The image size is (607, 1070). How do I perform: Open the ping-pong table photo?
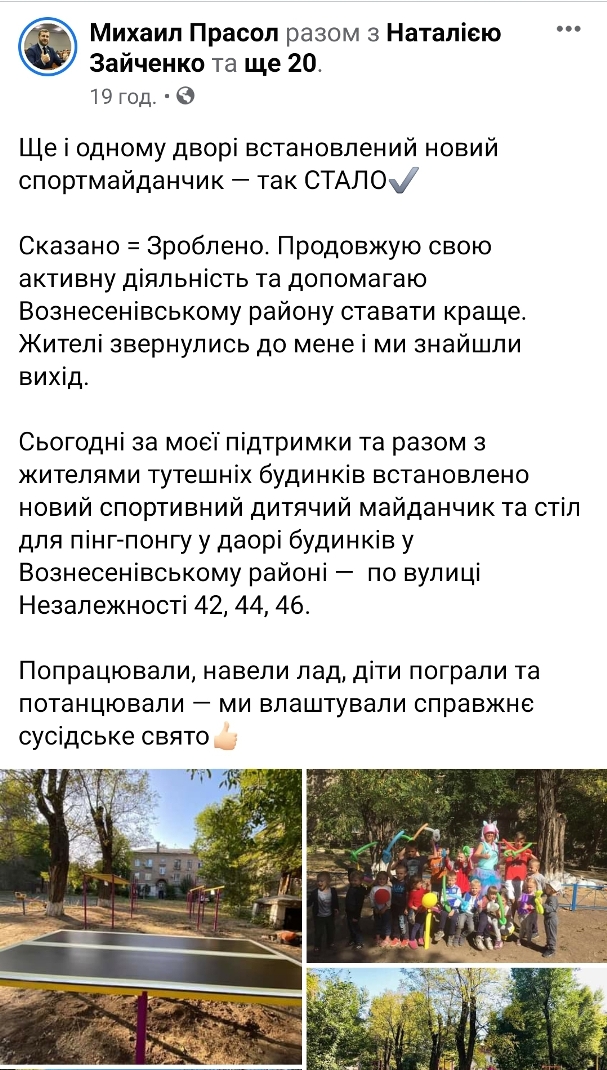tap(151, 915)
